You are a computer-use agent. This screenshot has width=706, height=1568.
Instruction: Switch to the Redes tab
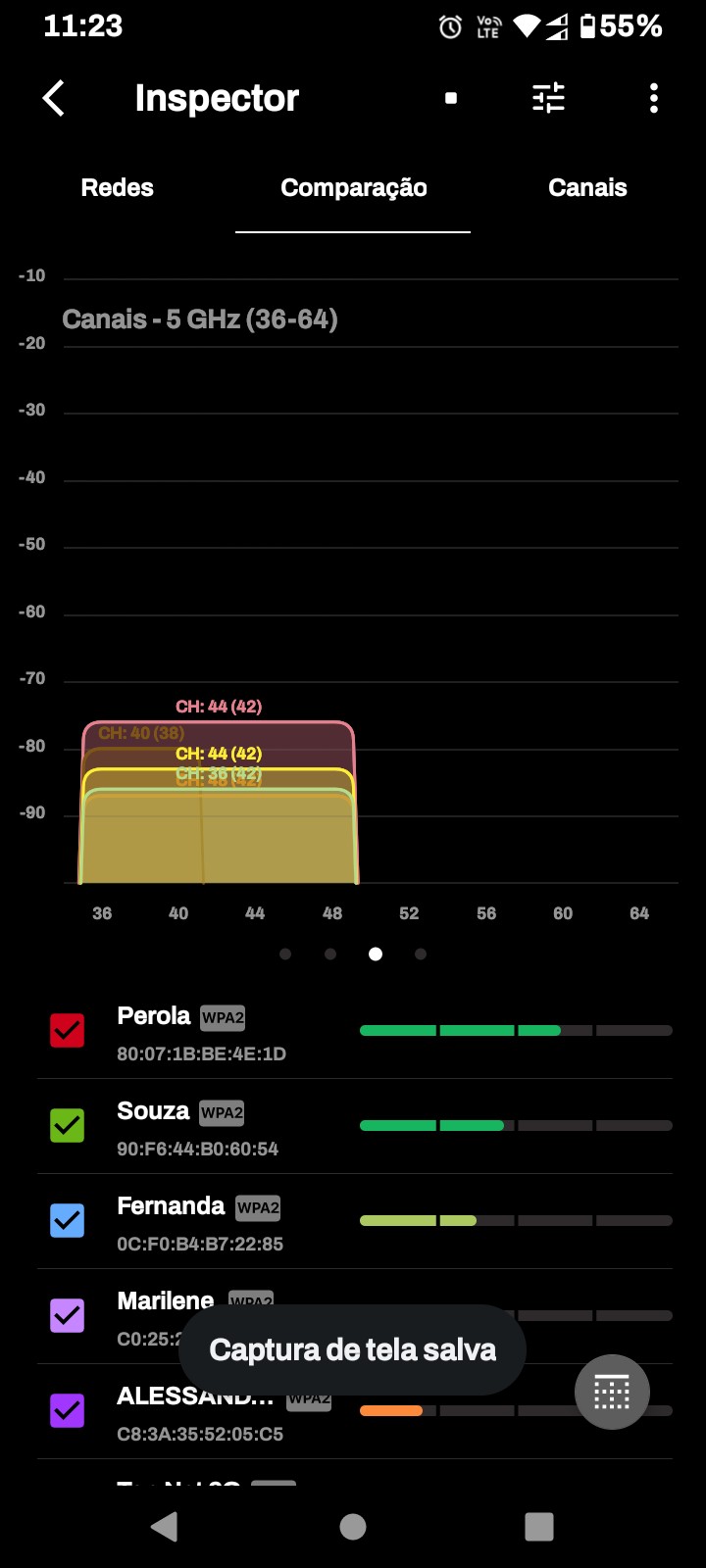117,188
